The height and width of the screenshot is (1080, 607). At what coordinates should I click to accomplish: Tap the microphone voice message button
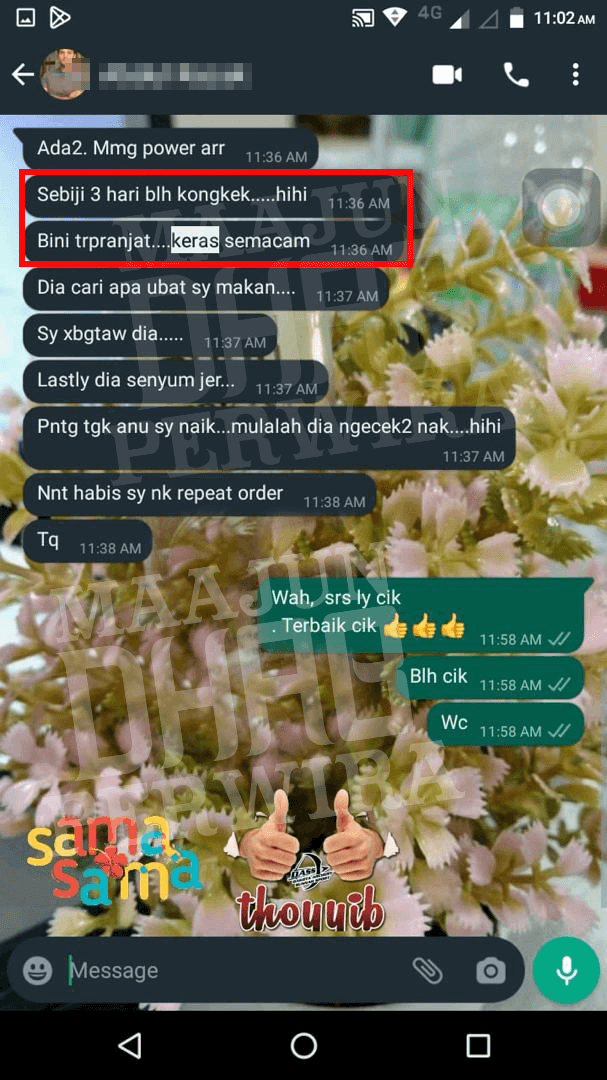[567, 970]
